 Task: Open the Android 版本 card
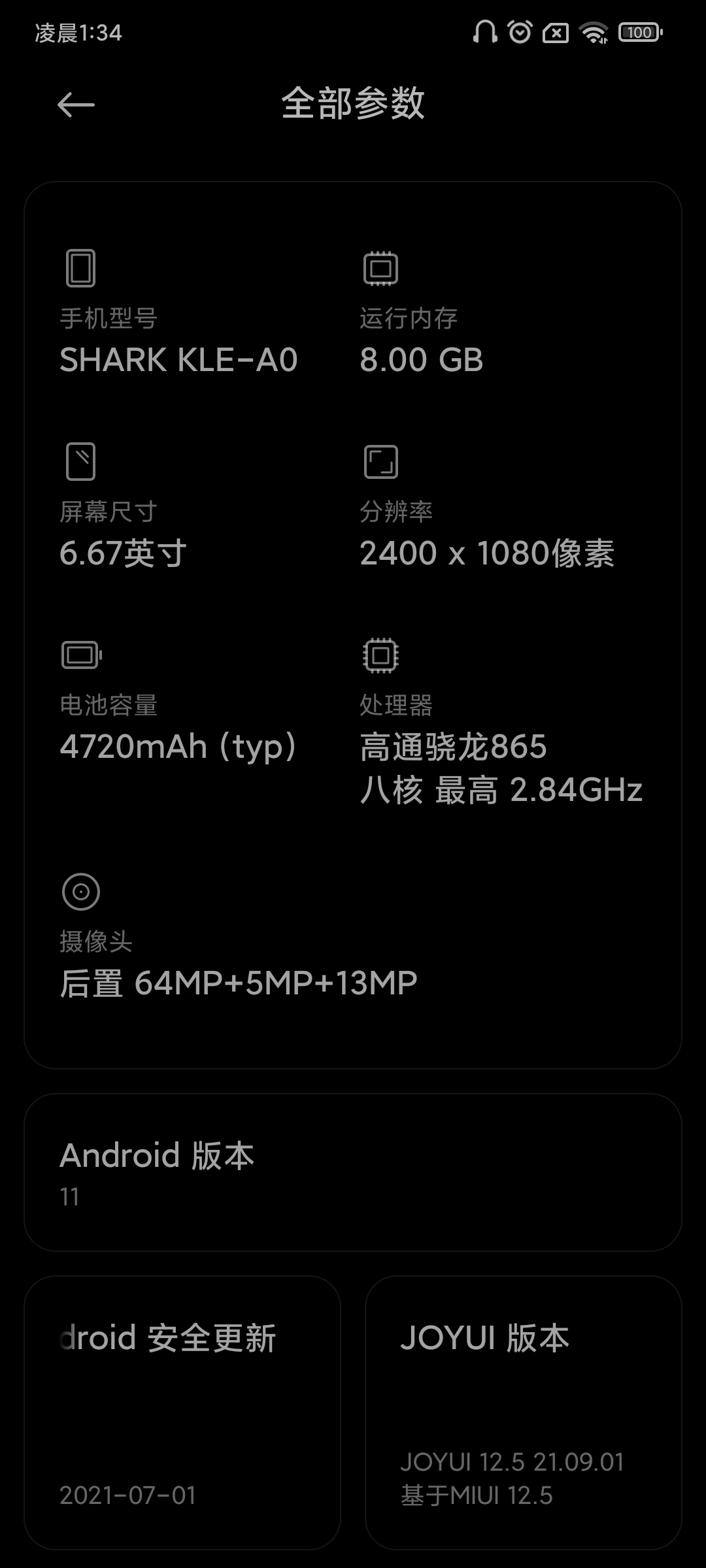[x=353, y=1173]
